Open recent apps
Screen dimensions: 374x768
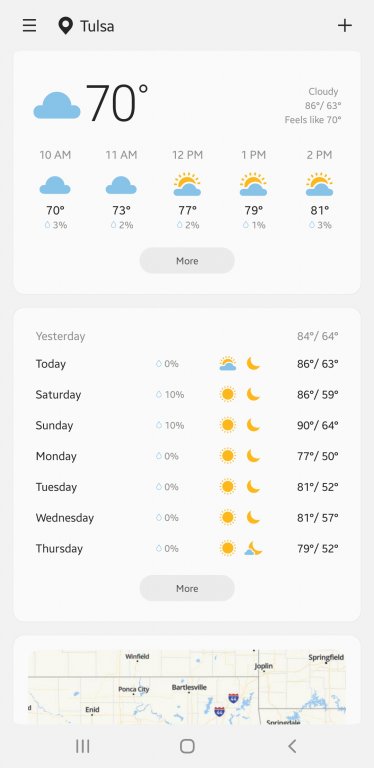point(83,746)
